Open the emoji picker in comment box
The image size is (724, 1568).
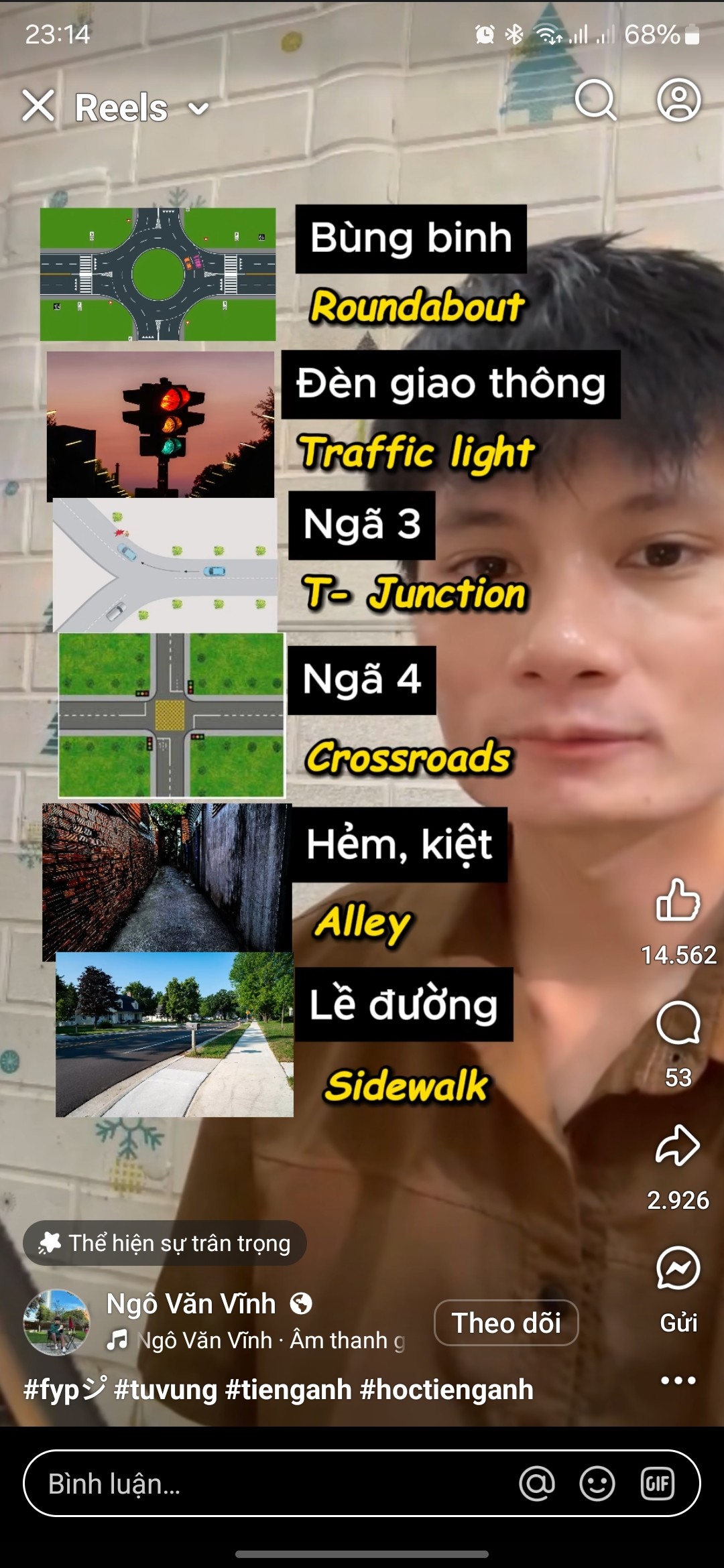pyautogui.click(x=597, y=1484)
